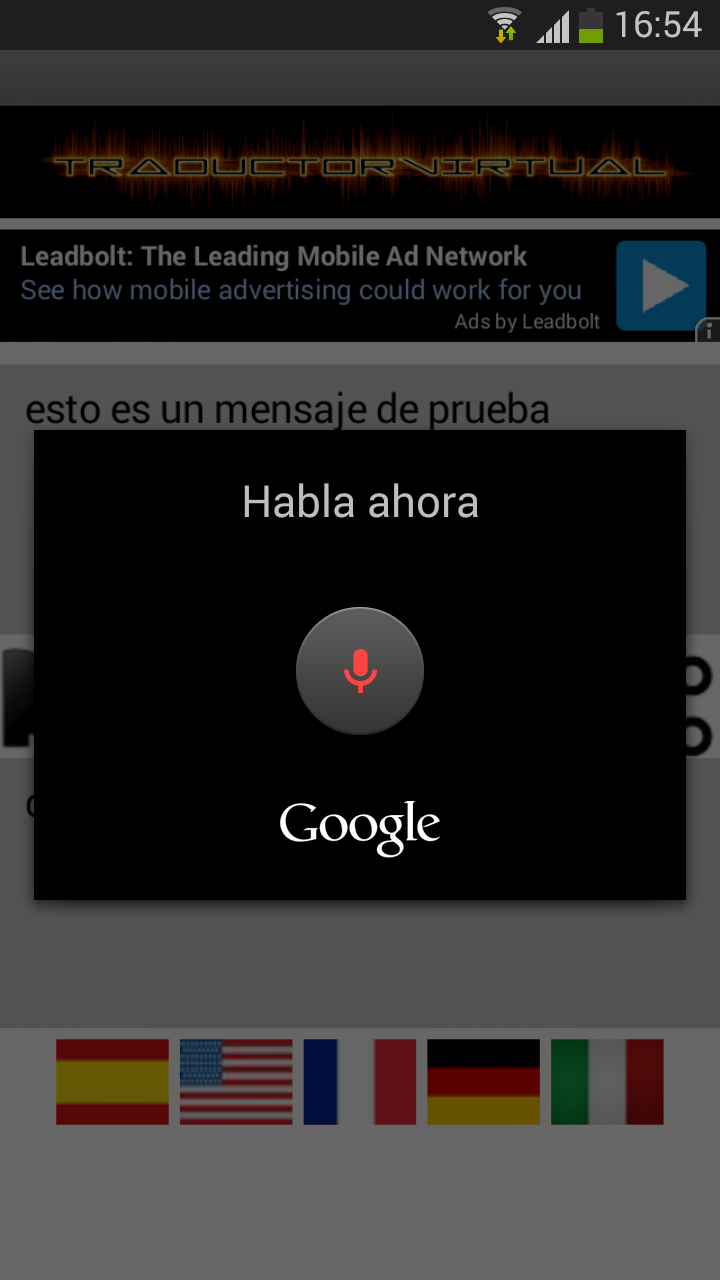This screenshot has height=1280, width=720.
Task: Edit the text 'esto es un mensaje de prueba'
Action: click(287, 409)
